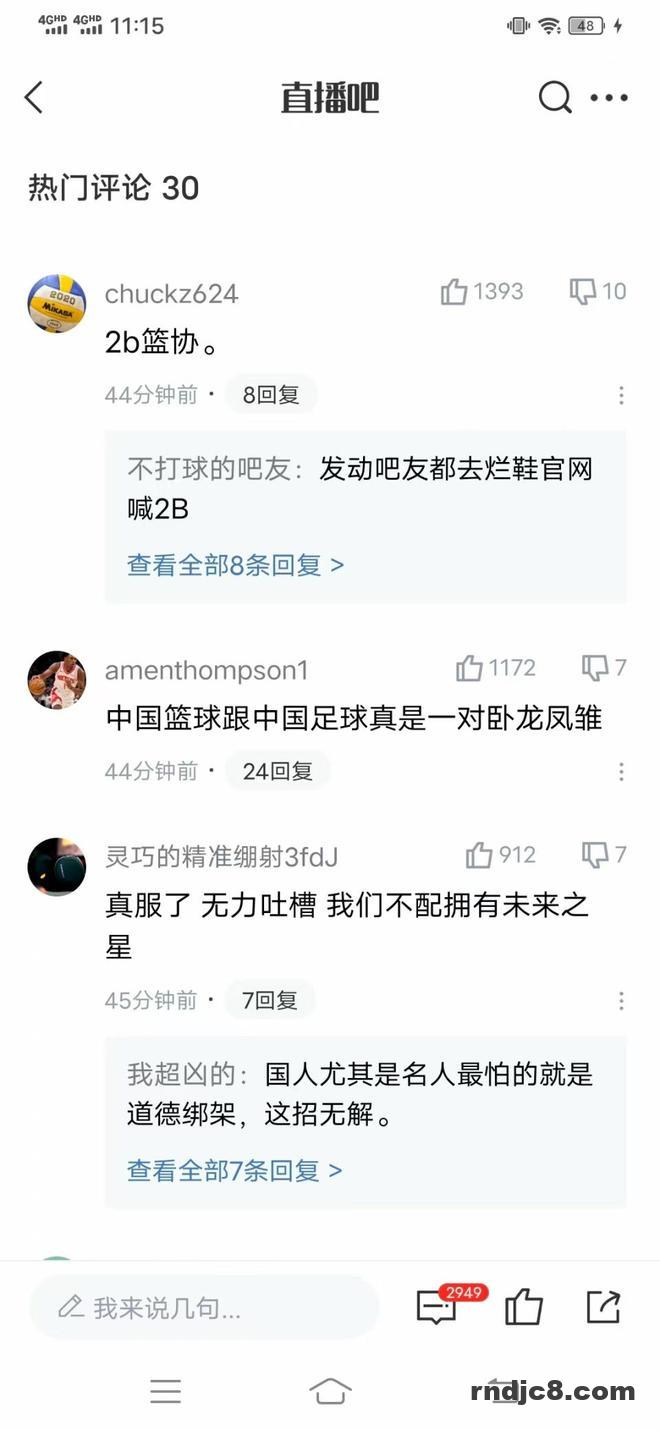The image size is (660, 1430).
Task: Open the 8回复 chip under chuckz624's comment
Action: pos(271,395)
